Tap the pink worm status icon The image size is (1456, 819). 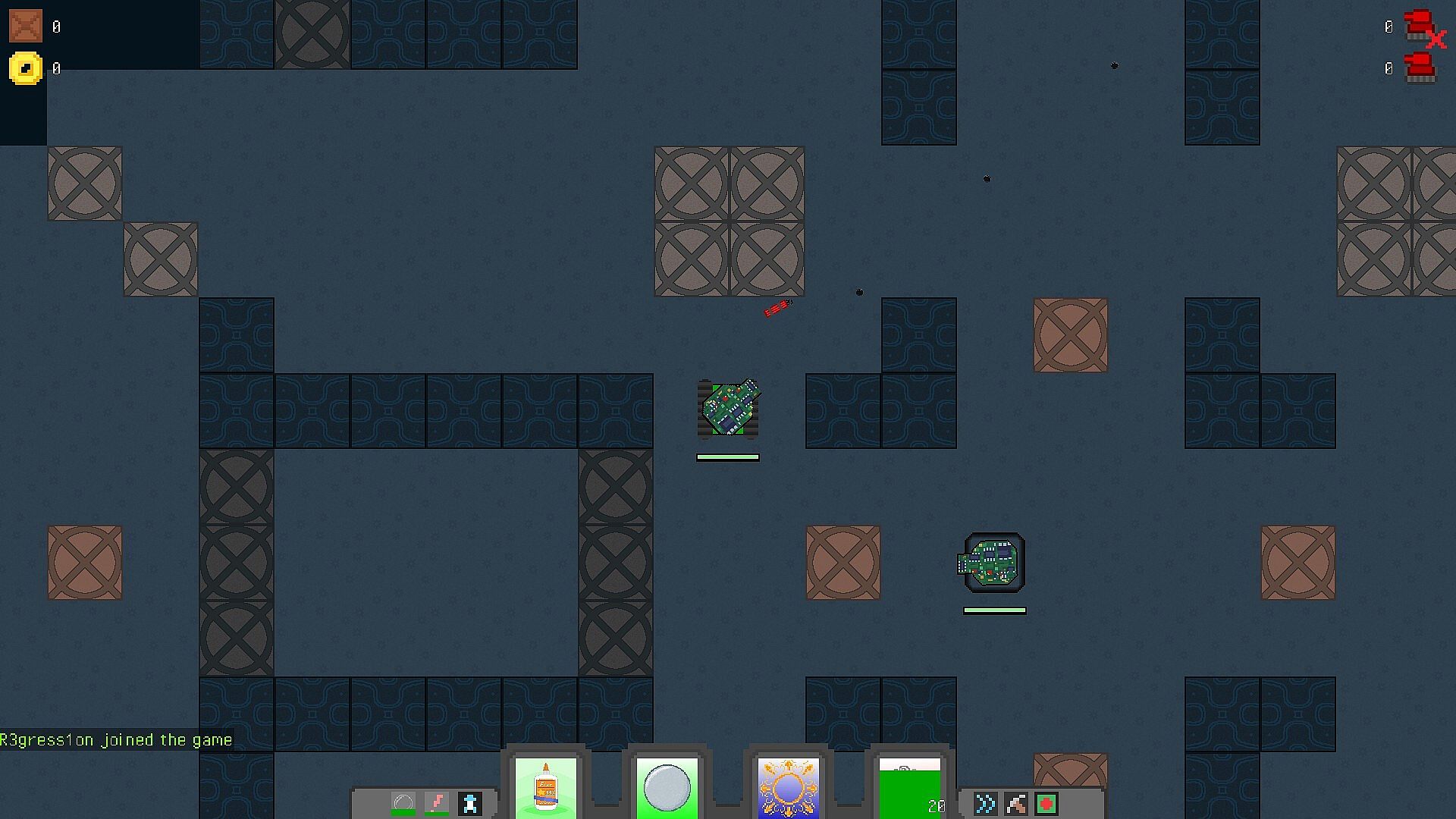click(437, 804)
